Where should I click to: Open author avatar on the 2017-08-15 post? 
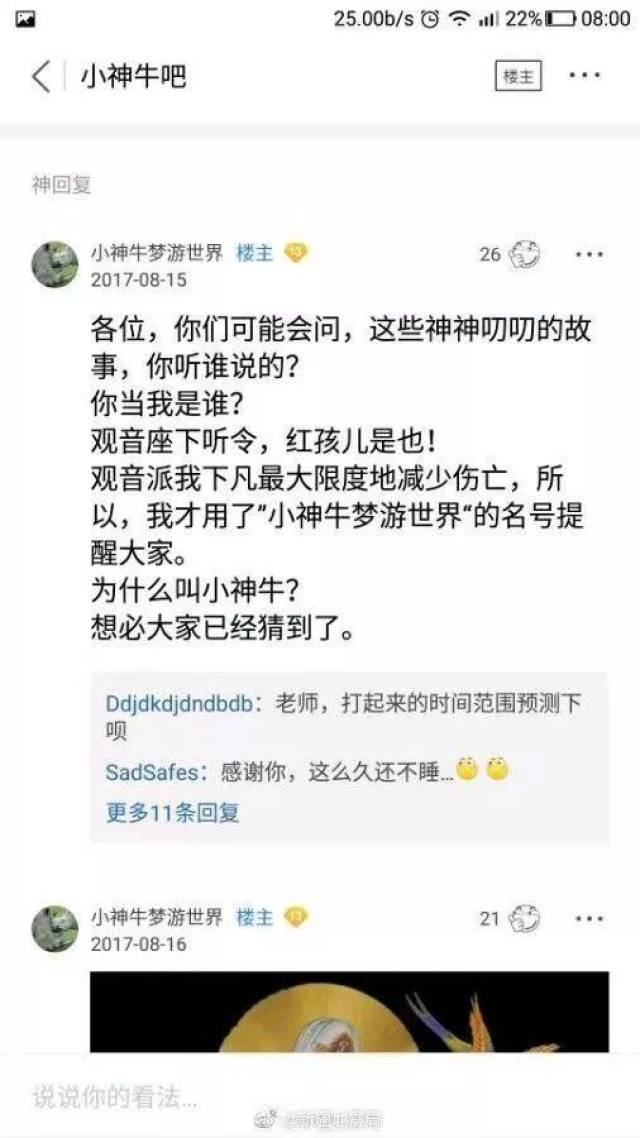(x=54, y=265)
